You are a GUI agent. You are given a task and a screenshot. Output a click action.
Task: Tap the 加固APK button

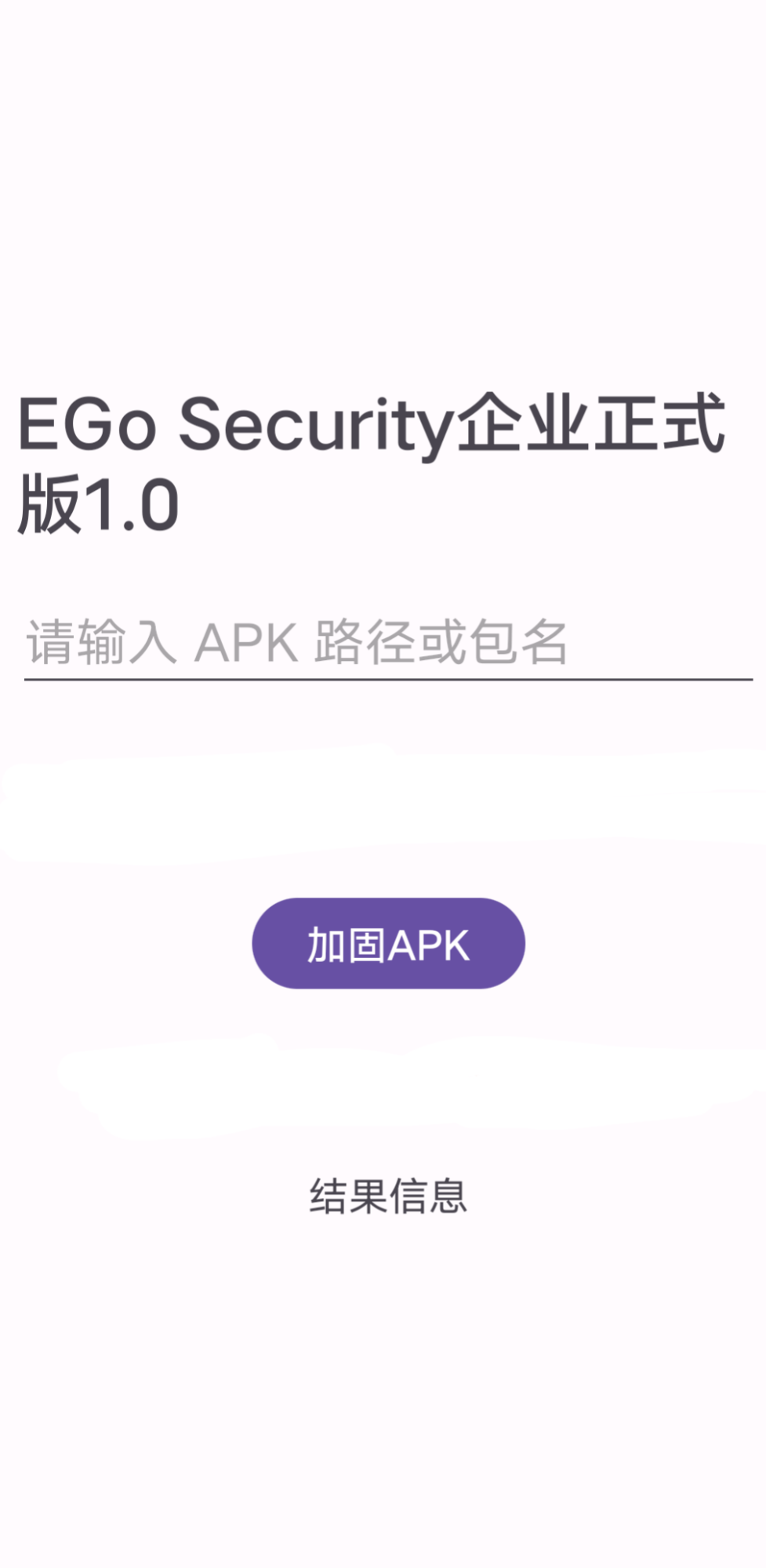click(x=388, y=943)
